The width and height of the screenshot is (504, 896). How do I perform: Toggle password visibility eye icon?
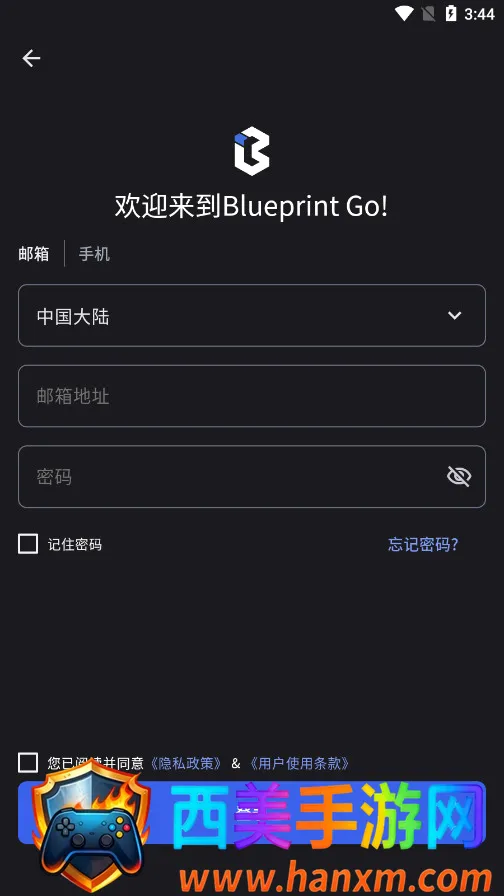click(x=459, y=476)
